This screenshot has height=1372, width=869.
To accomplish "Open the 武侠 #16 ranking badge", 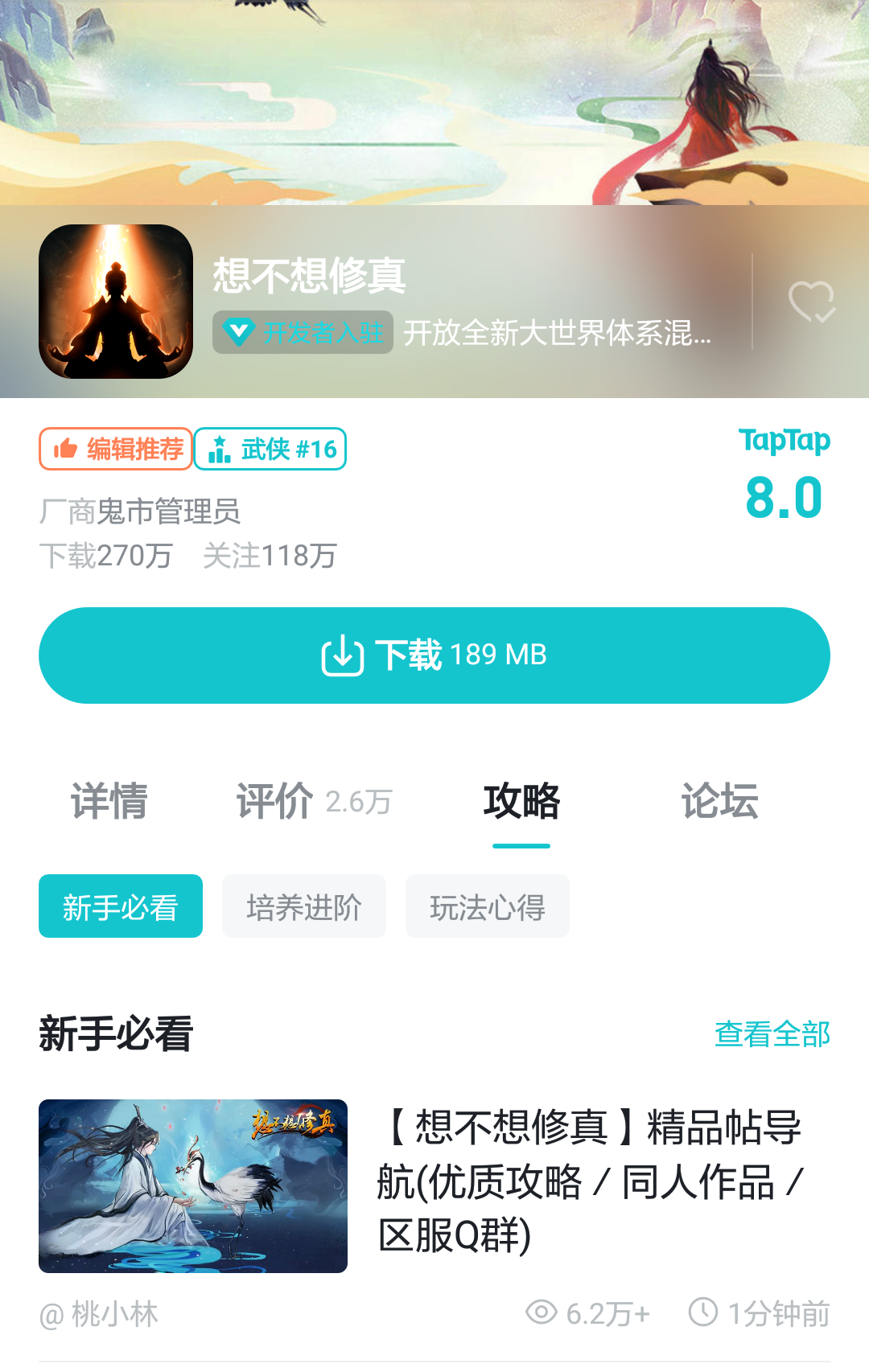I will pos(270,448).
